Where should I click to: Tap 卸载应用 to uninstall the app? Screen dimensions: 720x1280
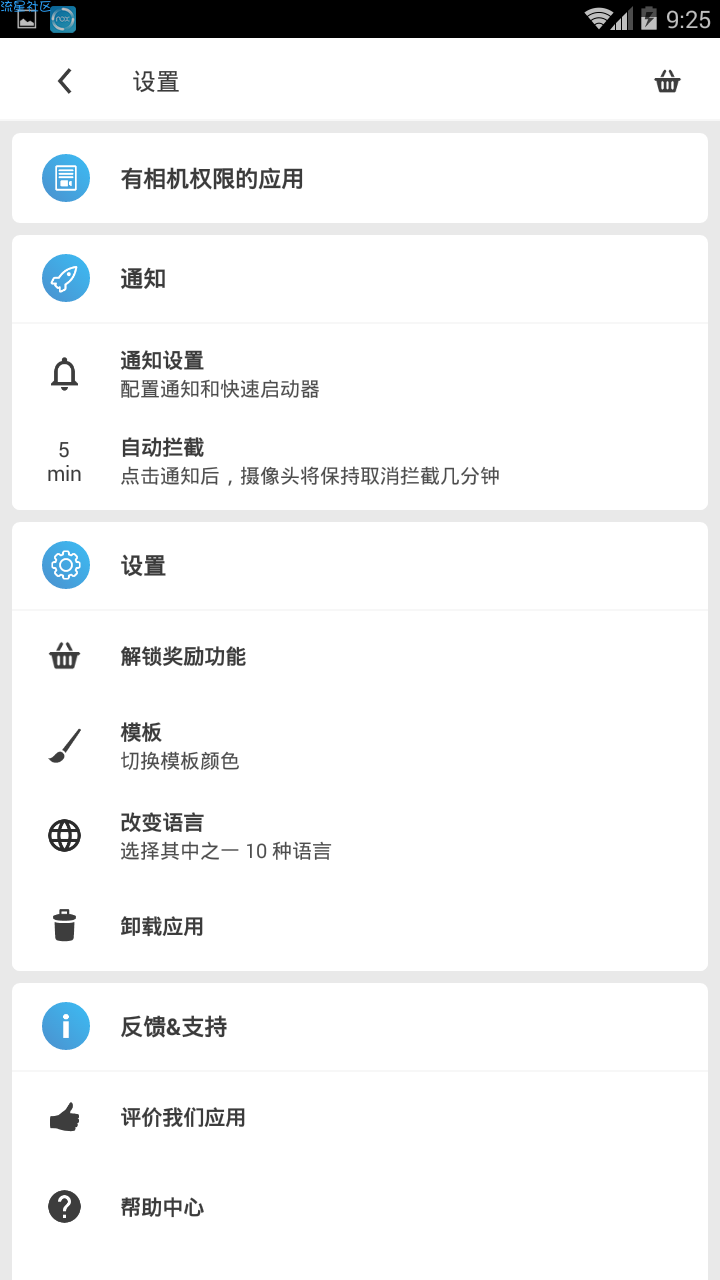tap(360, 926)
